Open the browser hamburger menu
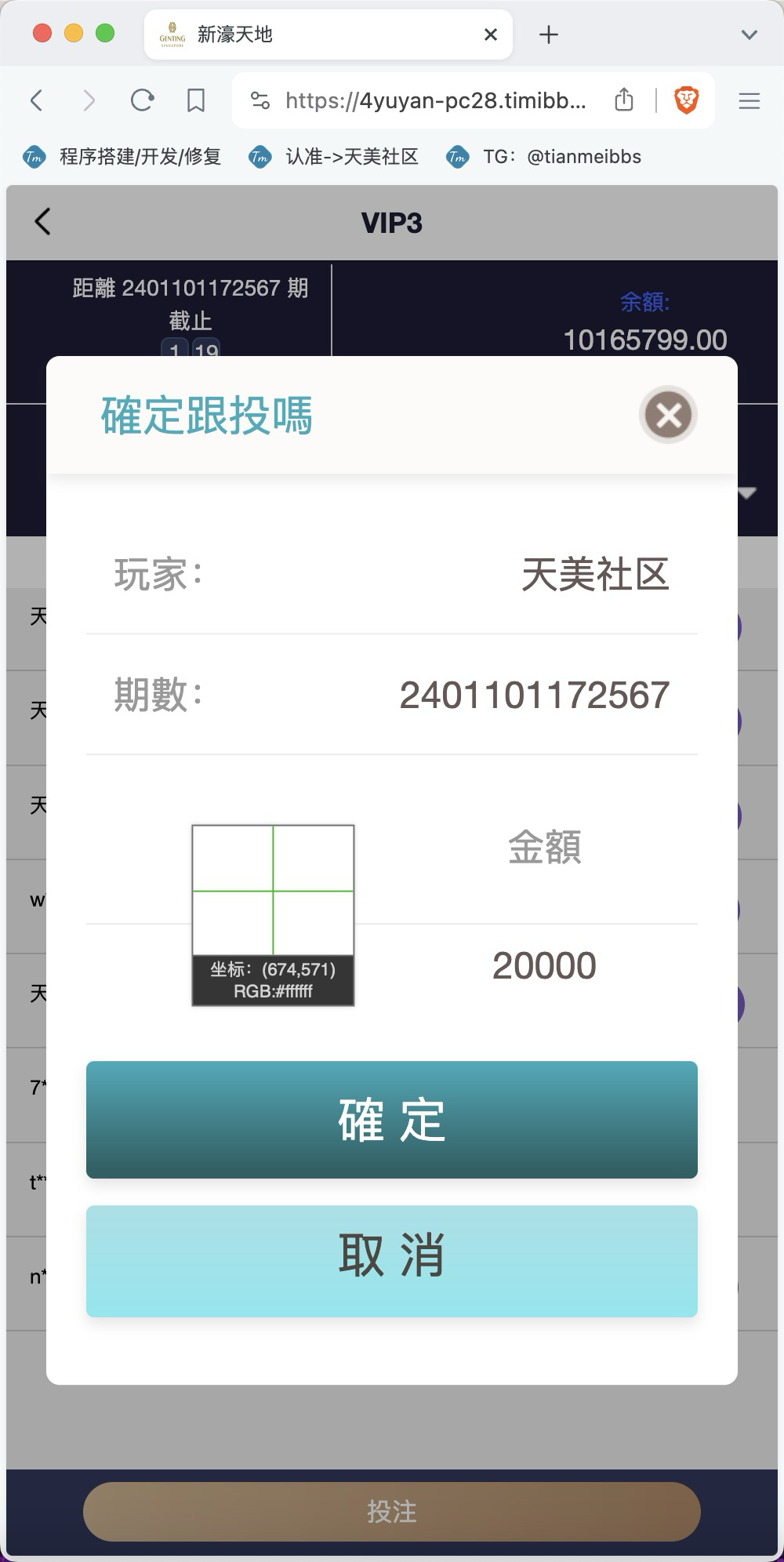The width and height of the screenshot is (784, 1562). click(x=750, y=100)
